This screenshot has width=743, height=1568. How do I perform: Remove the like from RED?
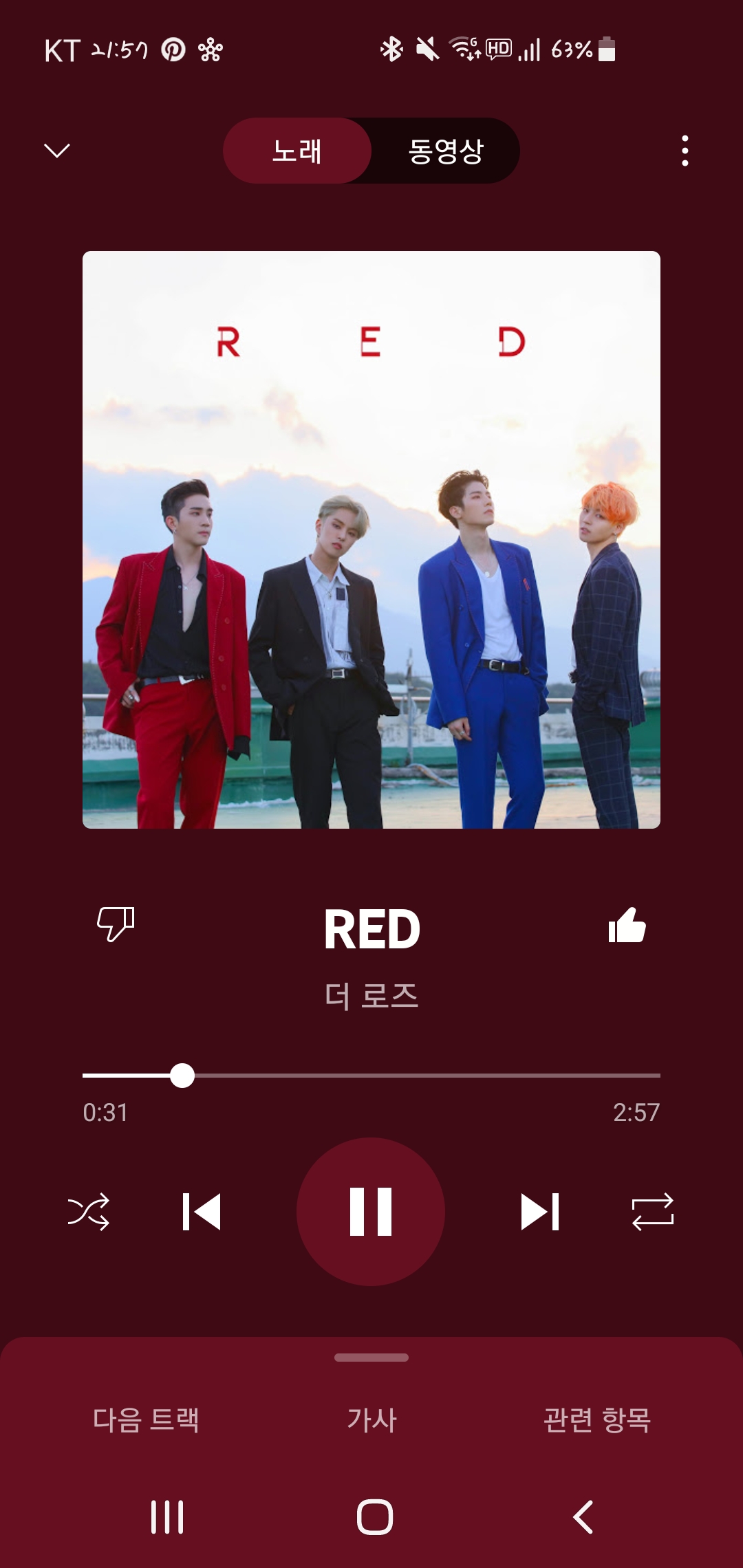627,925
